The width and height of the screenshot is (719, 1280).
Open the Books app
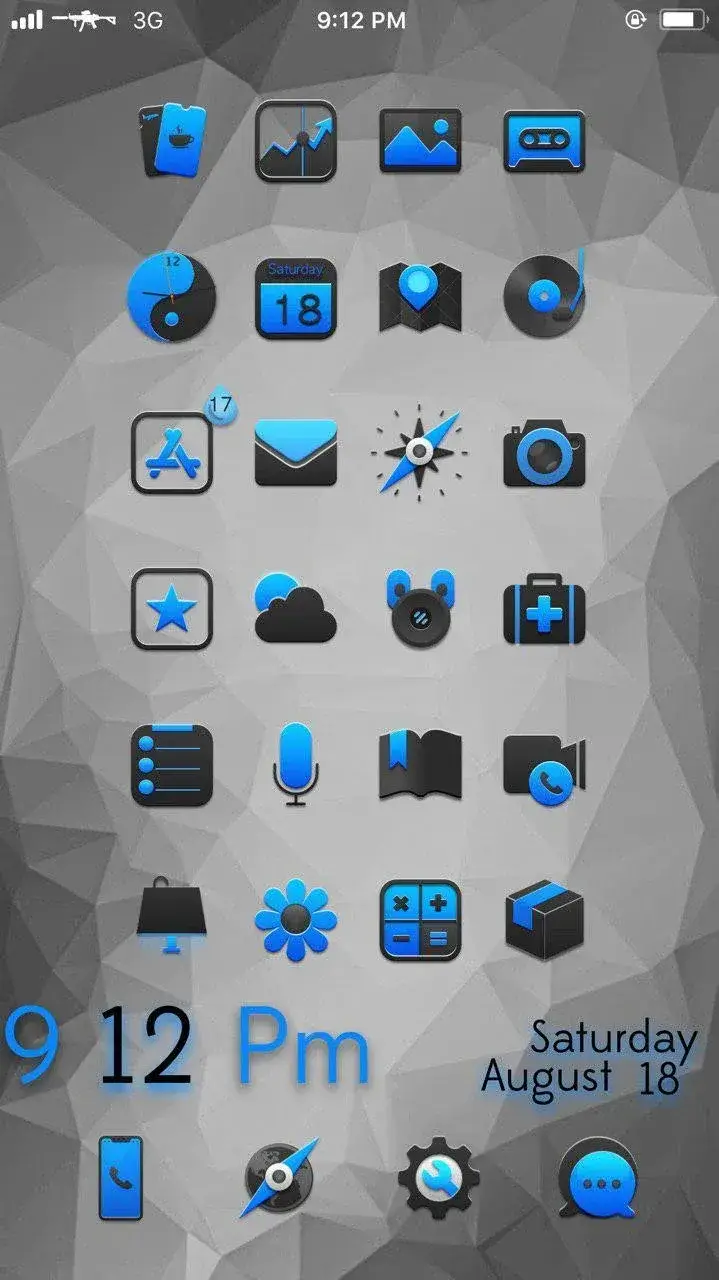420,765
